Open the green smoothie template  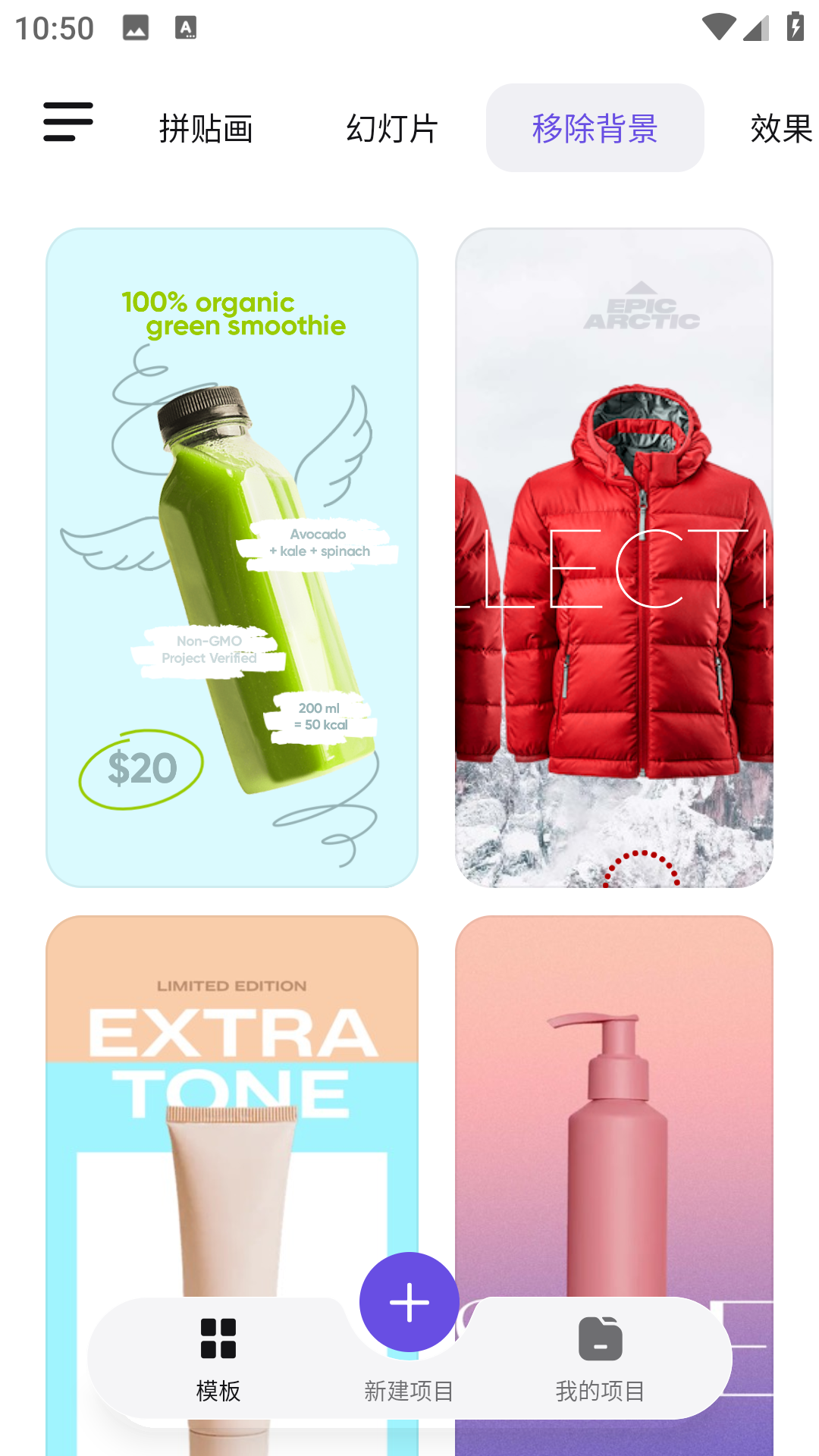[232, 557]
